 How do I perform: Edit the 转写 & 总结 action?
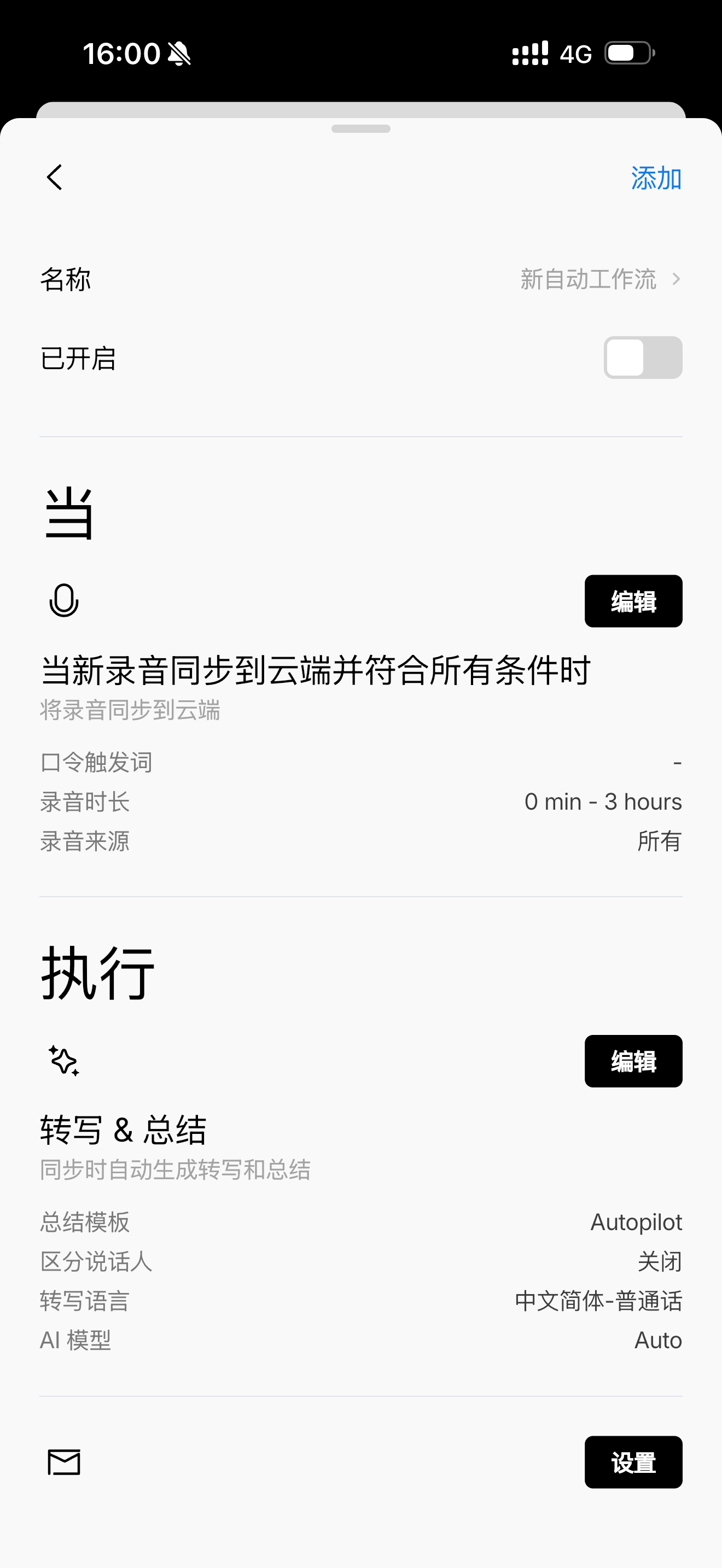[x=633, y=1061]
